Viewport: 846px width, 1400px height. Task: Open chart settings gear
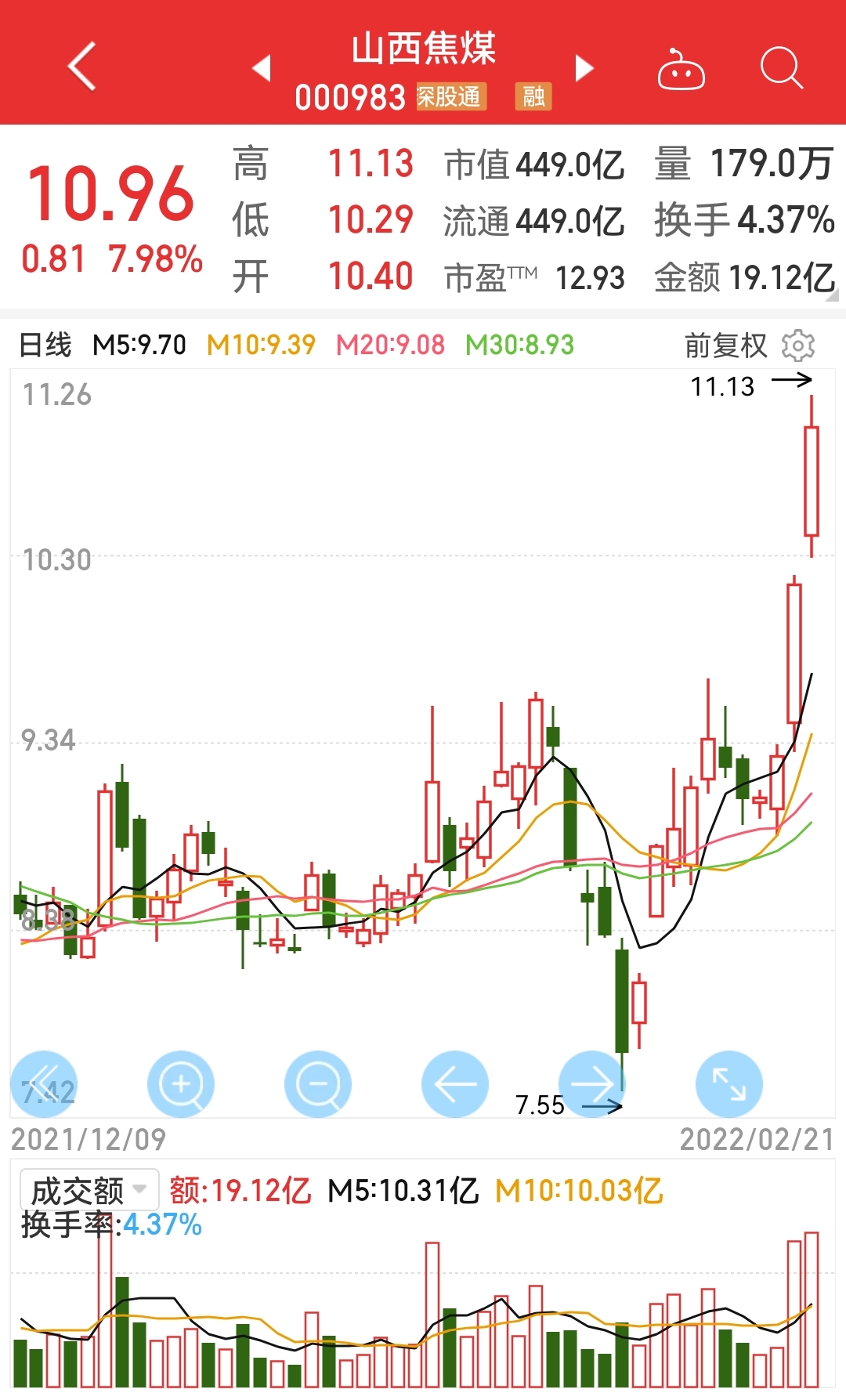pyautogui.click(x=798, y=345)
